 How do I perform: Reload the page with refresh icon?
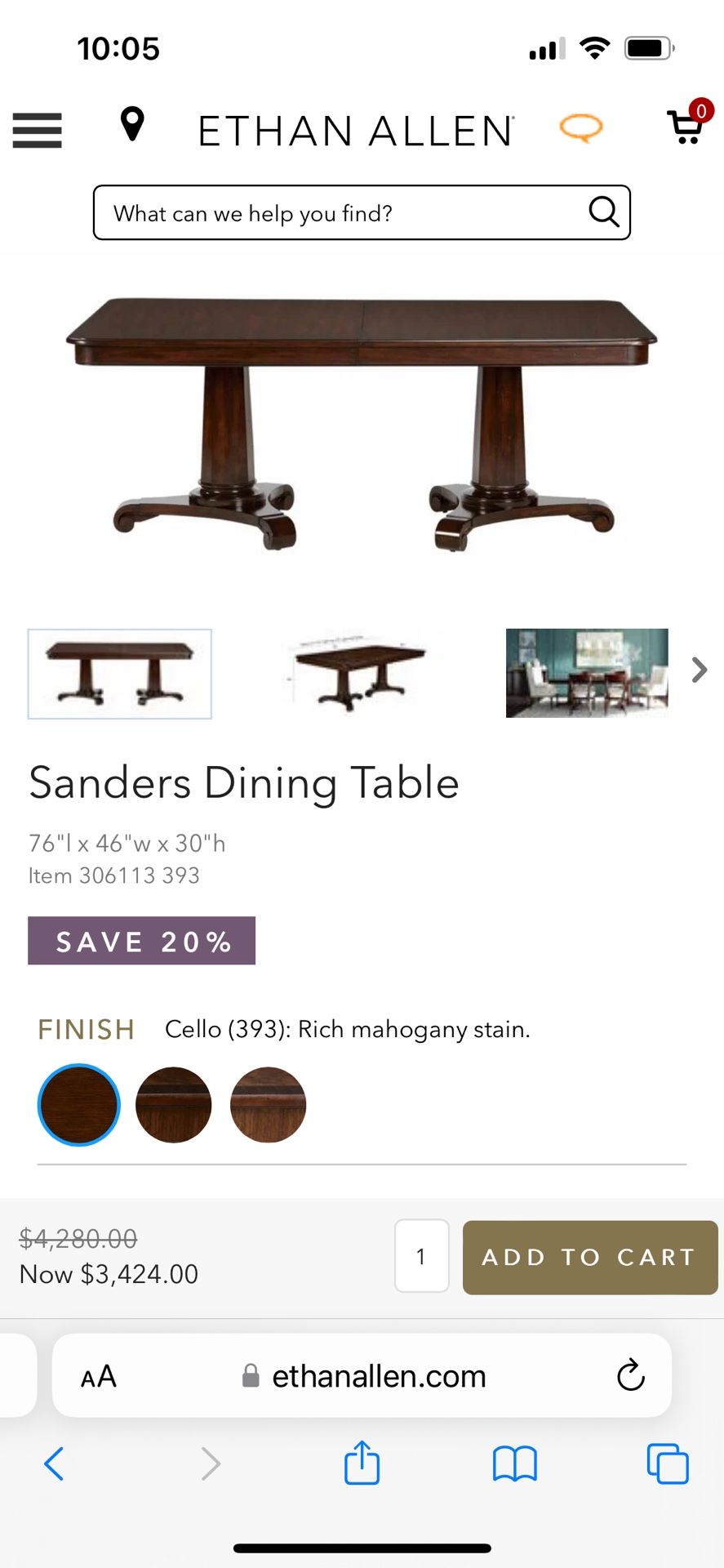pyautogui.click(x=629, y=1375)
